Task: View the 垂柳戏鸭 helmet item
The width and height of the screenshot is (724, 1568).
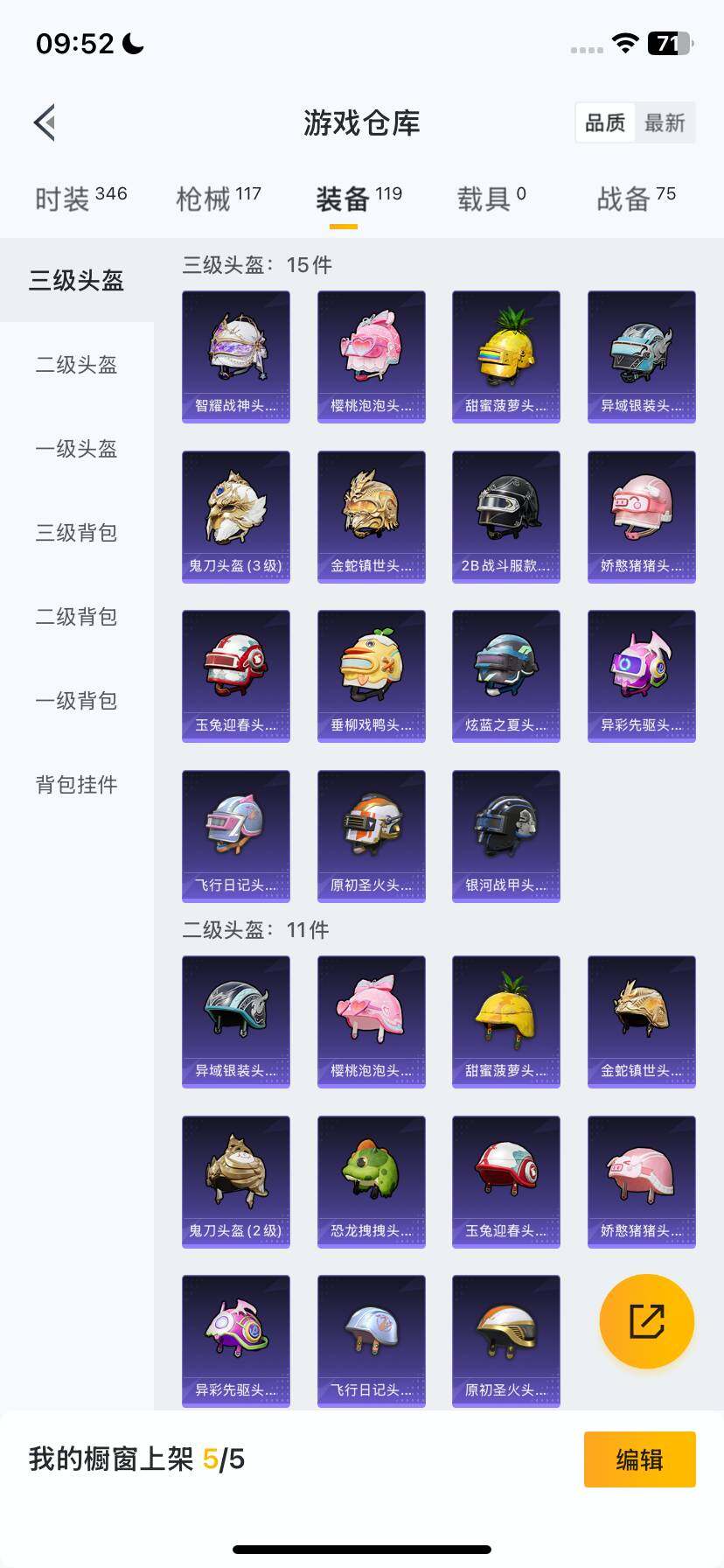Action: tap(371, 675)
